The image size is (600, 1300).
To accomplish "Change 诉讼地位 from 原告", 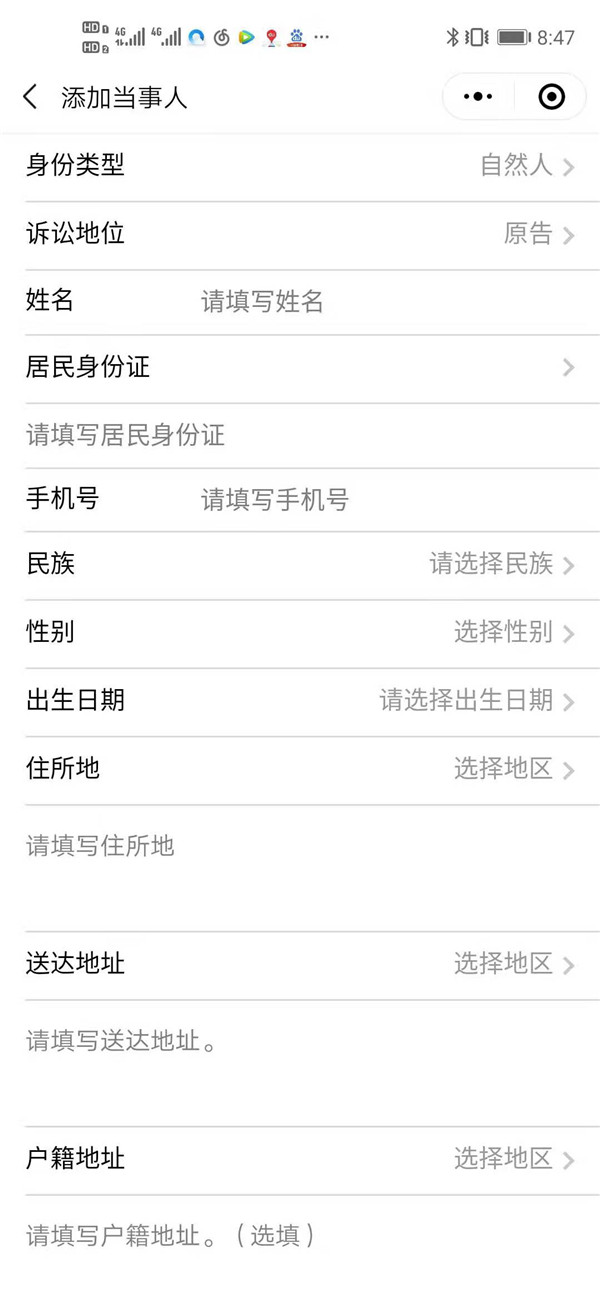I will (x=300, y=235).
